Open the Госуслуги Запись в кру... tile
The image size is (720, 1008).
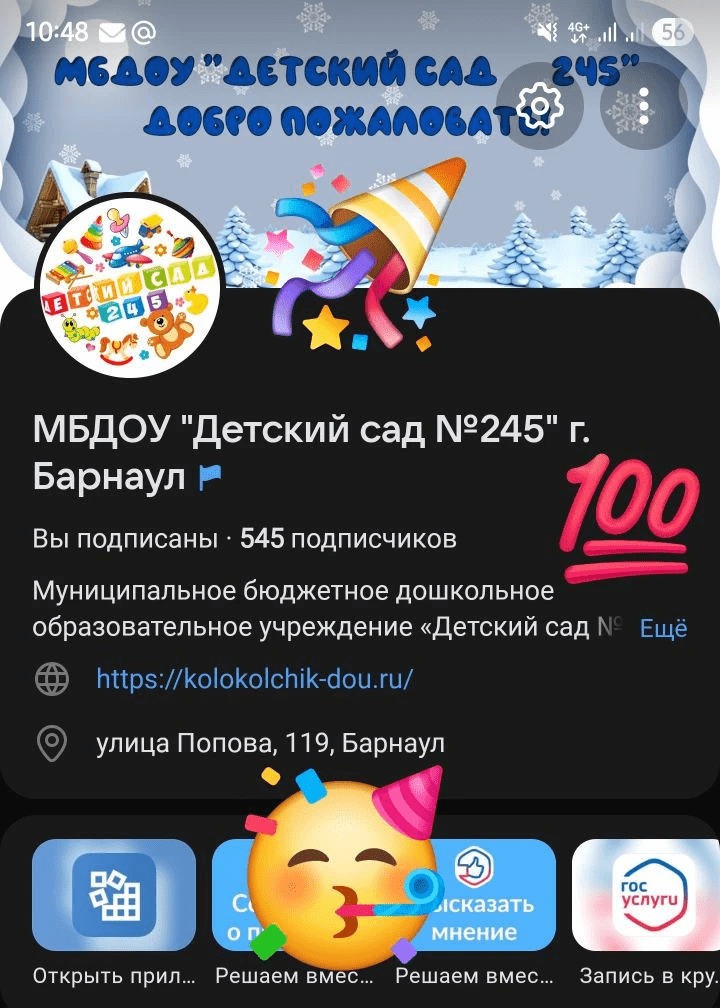pos(650,894)
